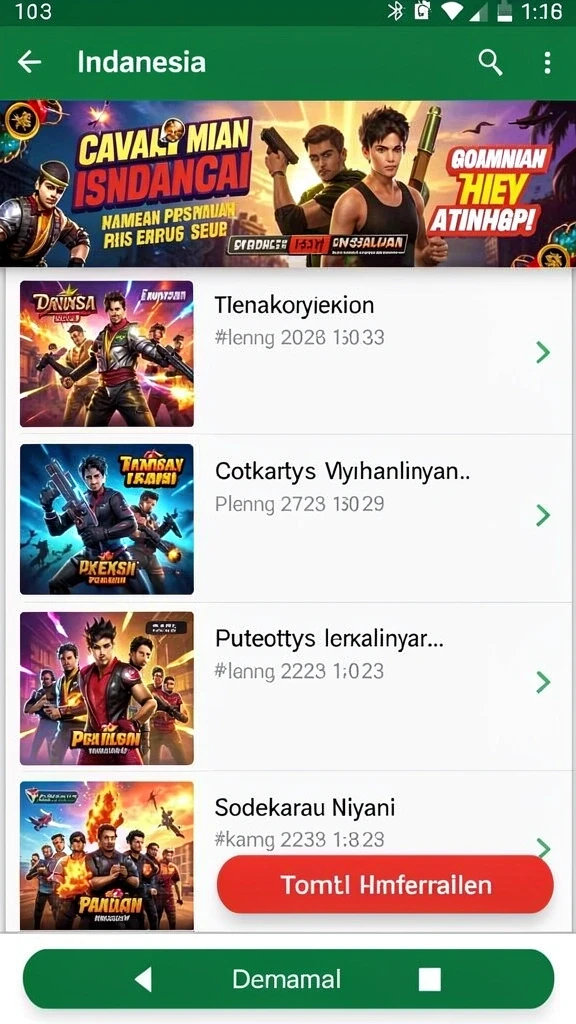Tap the red Tomtl Hmferrailen button
Image resolution: width=576 pixels, height=1024 pixels.
(x=385, y=885)
